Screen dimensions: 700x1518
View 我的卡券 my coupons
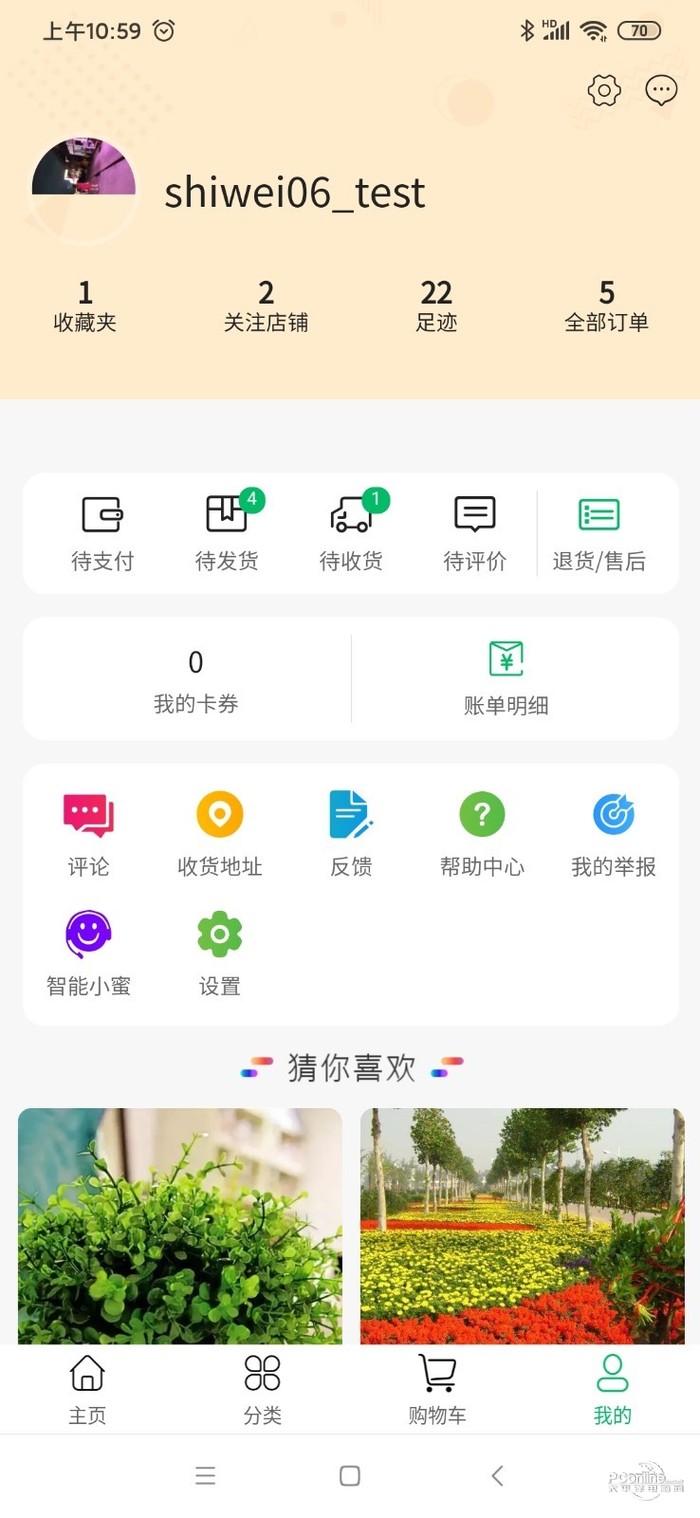click(196, 679)
